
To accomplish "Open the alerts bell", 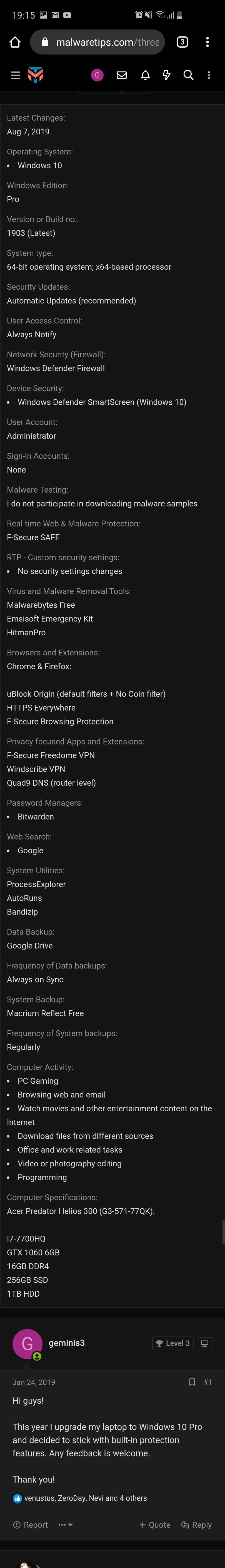I will [x=145, y=75].
